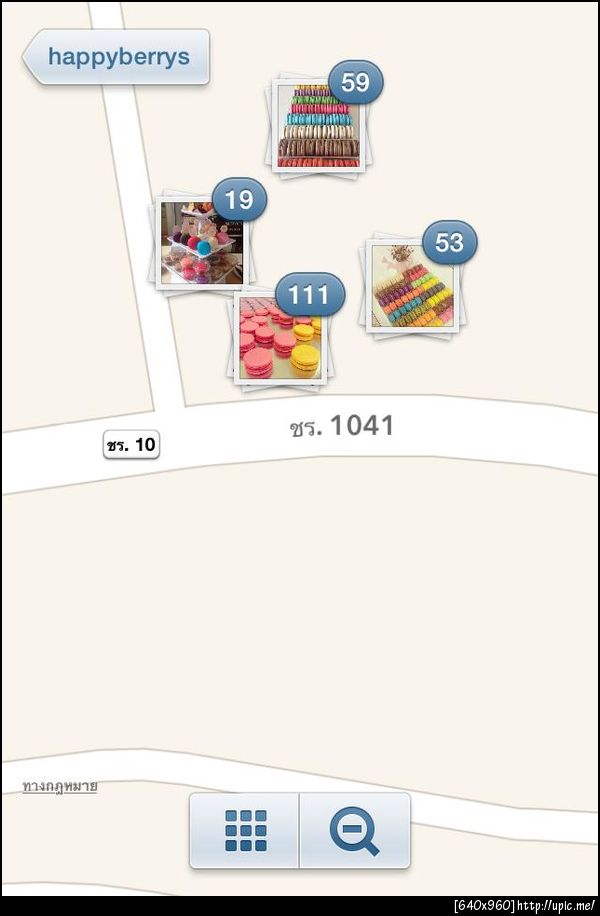Open the photo stack with 53 photos
Viewport: 600px width, 916px height.
(412, 285)
